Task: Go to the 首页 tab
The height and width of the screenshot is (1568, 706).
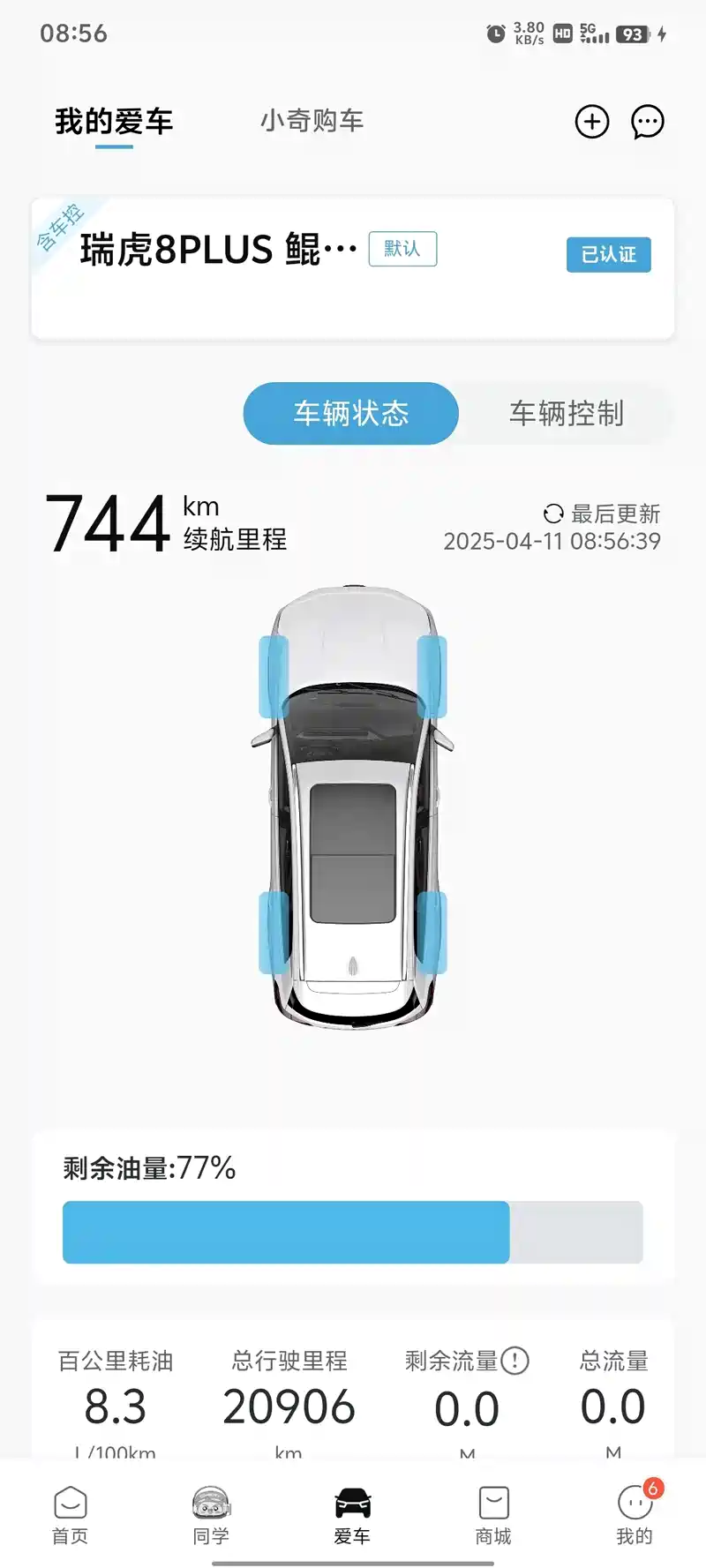Action: tap(71, 1515)
